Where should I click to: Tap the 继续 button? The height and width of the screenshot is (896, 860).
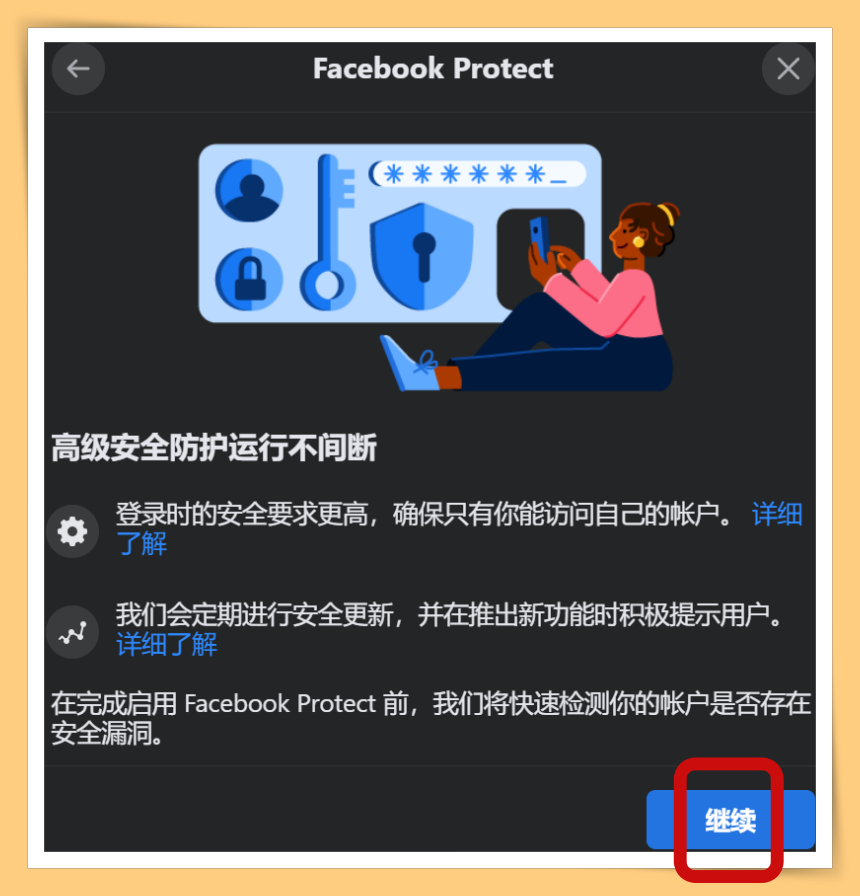point(730,820)
